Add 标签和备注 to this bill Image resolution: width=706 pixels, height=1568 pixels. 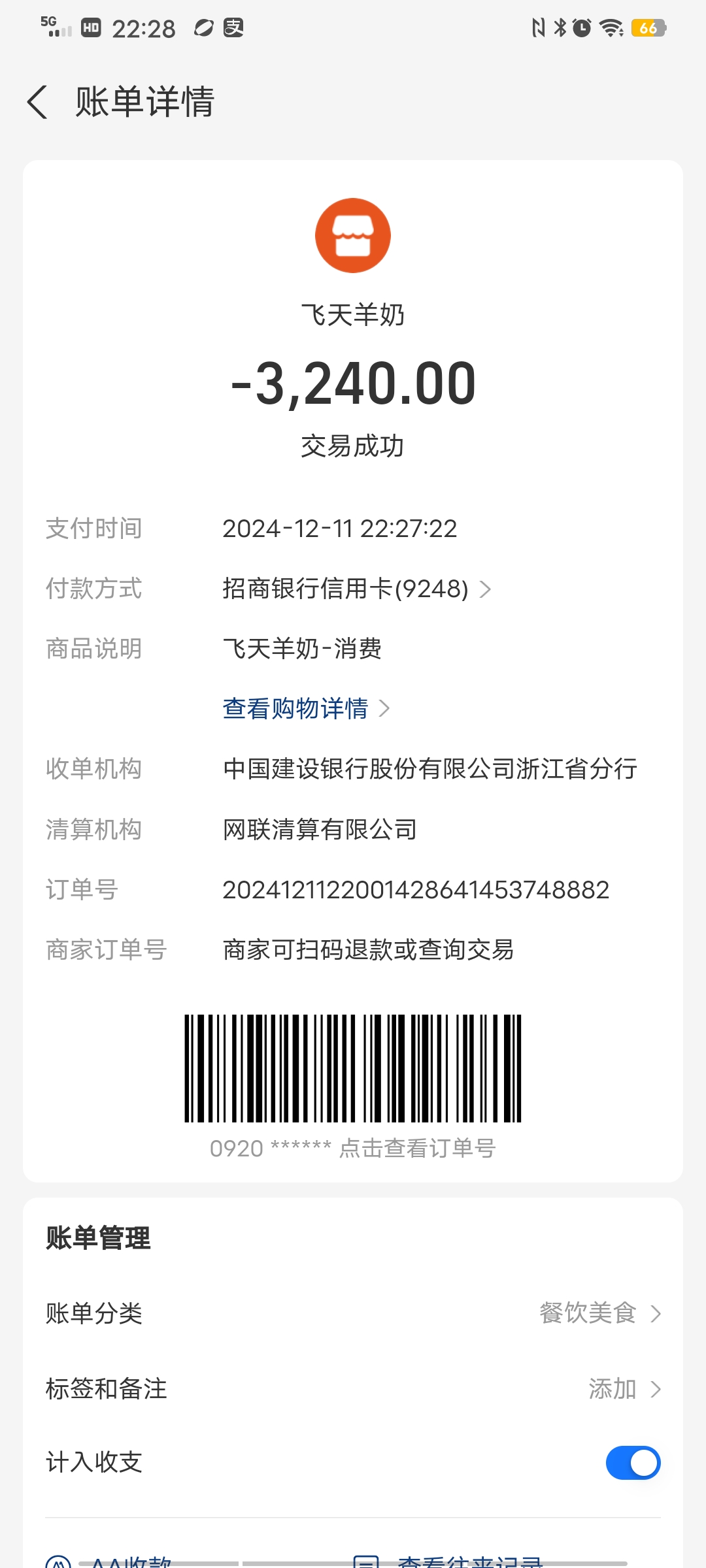624,1389
